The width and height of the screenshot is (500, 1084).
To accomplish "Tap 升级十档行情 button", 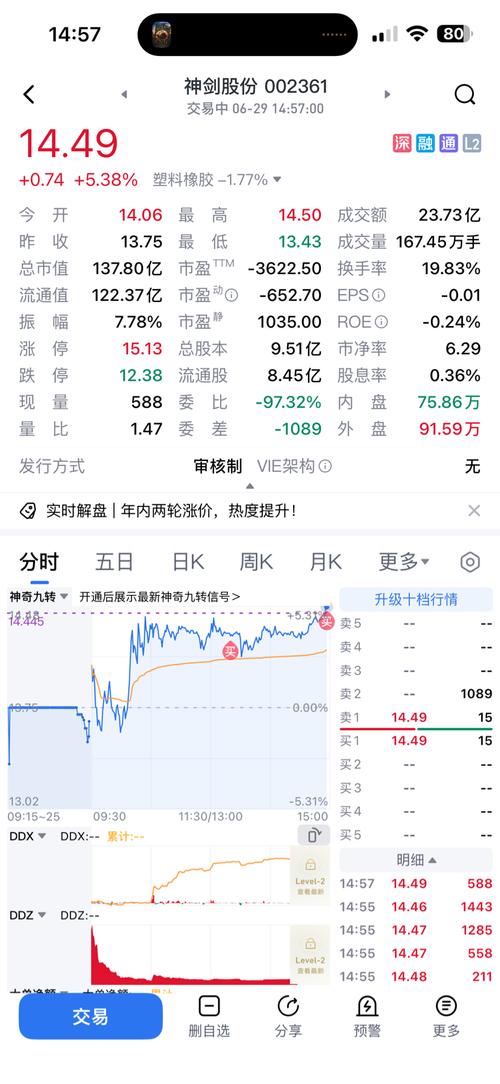I will click(x=416, y=599).
